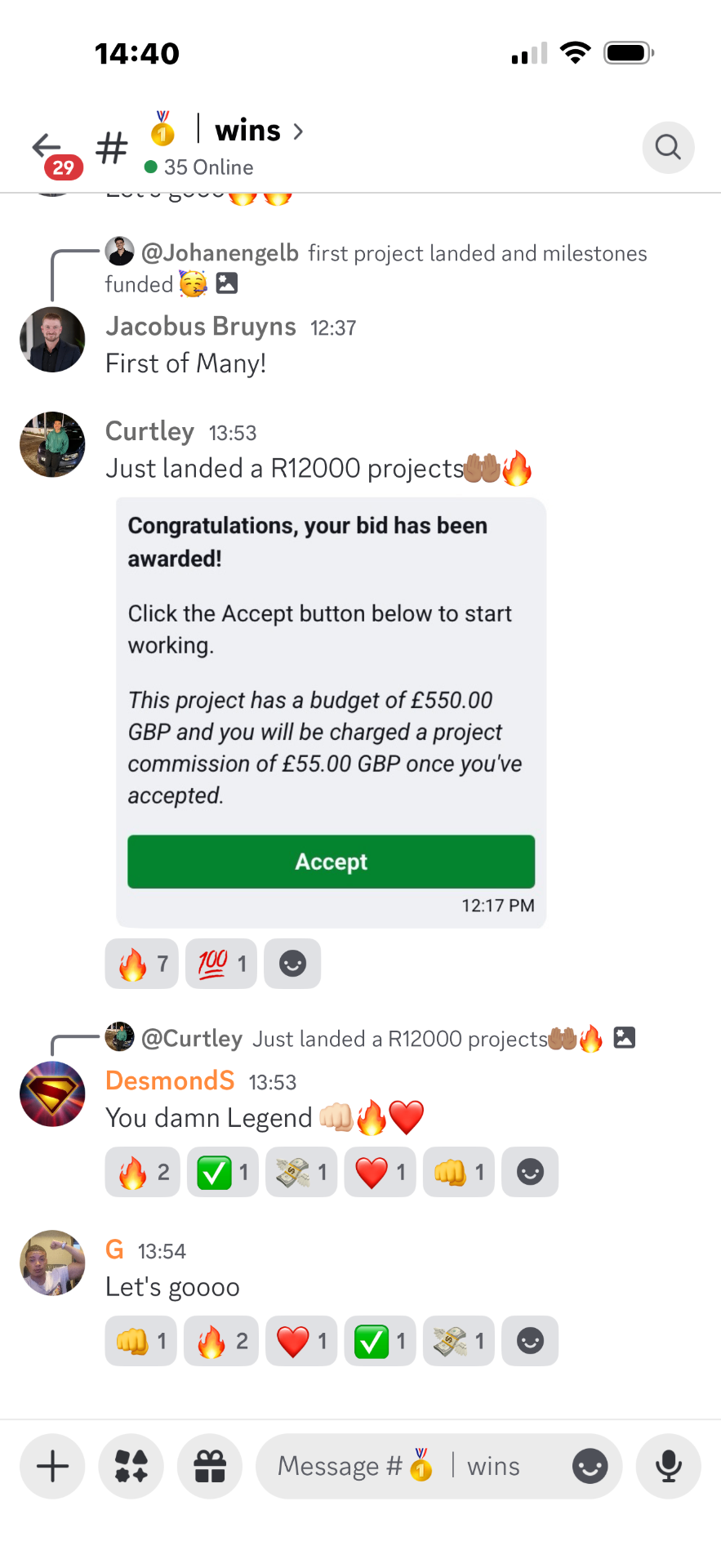Open Jacobus Bruyns' profile picture
Viewport: 721px width, 1568px height.
click(52, 340)
